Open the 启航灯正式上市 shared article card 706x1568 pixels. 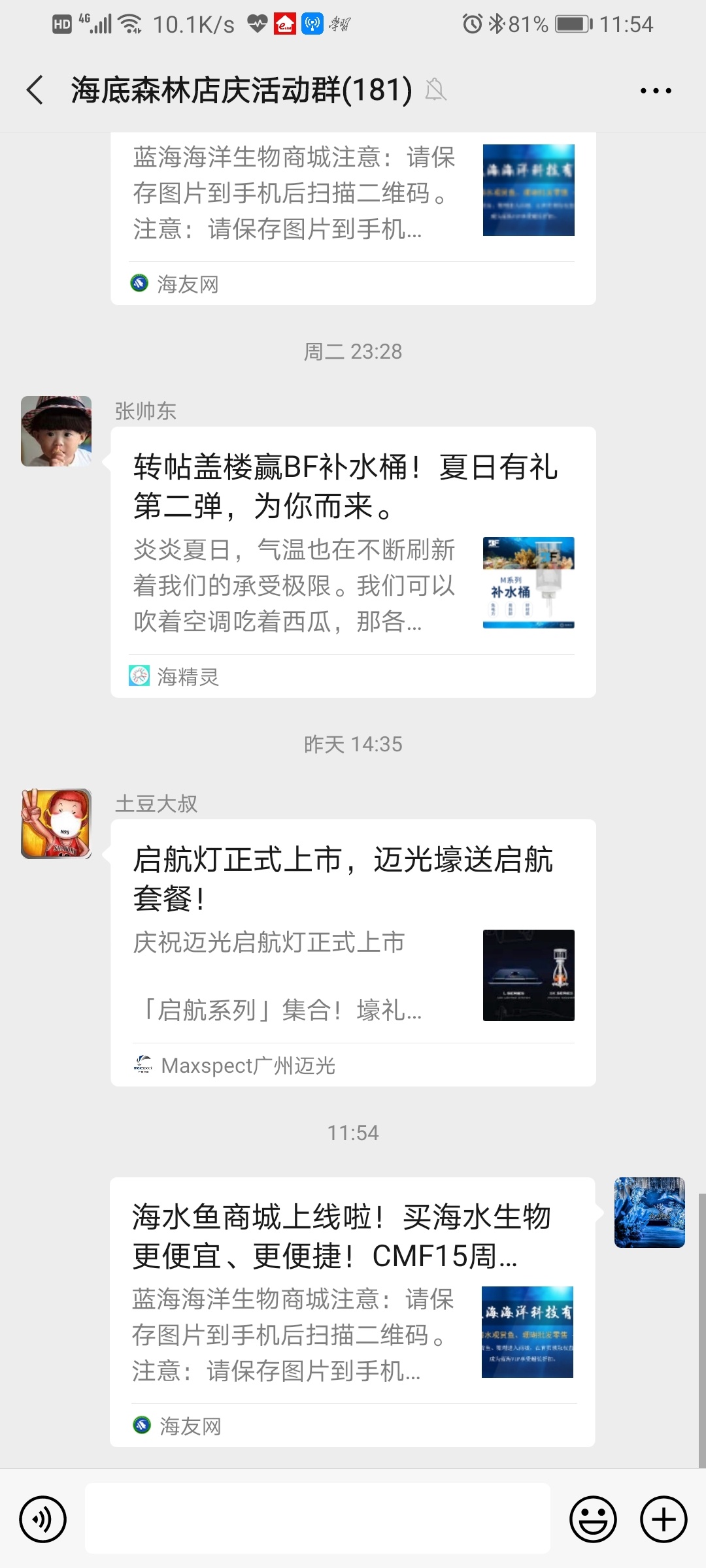353,953
